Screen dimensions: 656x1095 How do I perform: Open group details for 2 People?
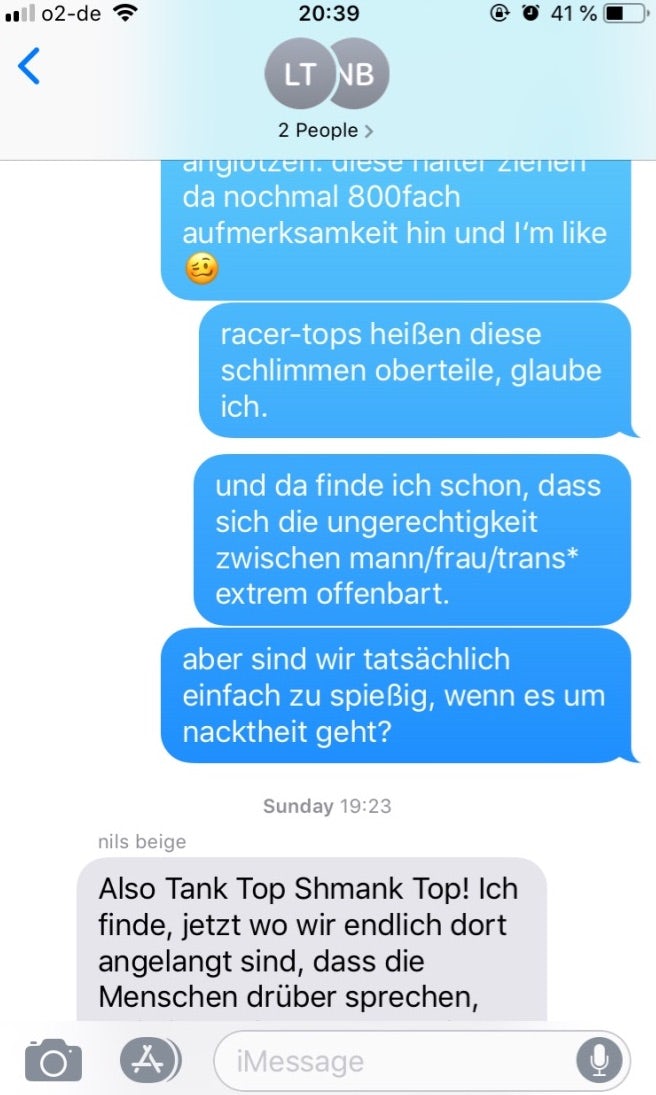coord(326,130)
